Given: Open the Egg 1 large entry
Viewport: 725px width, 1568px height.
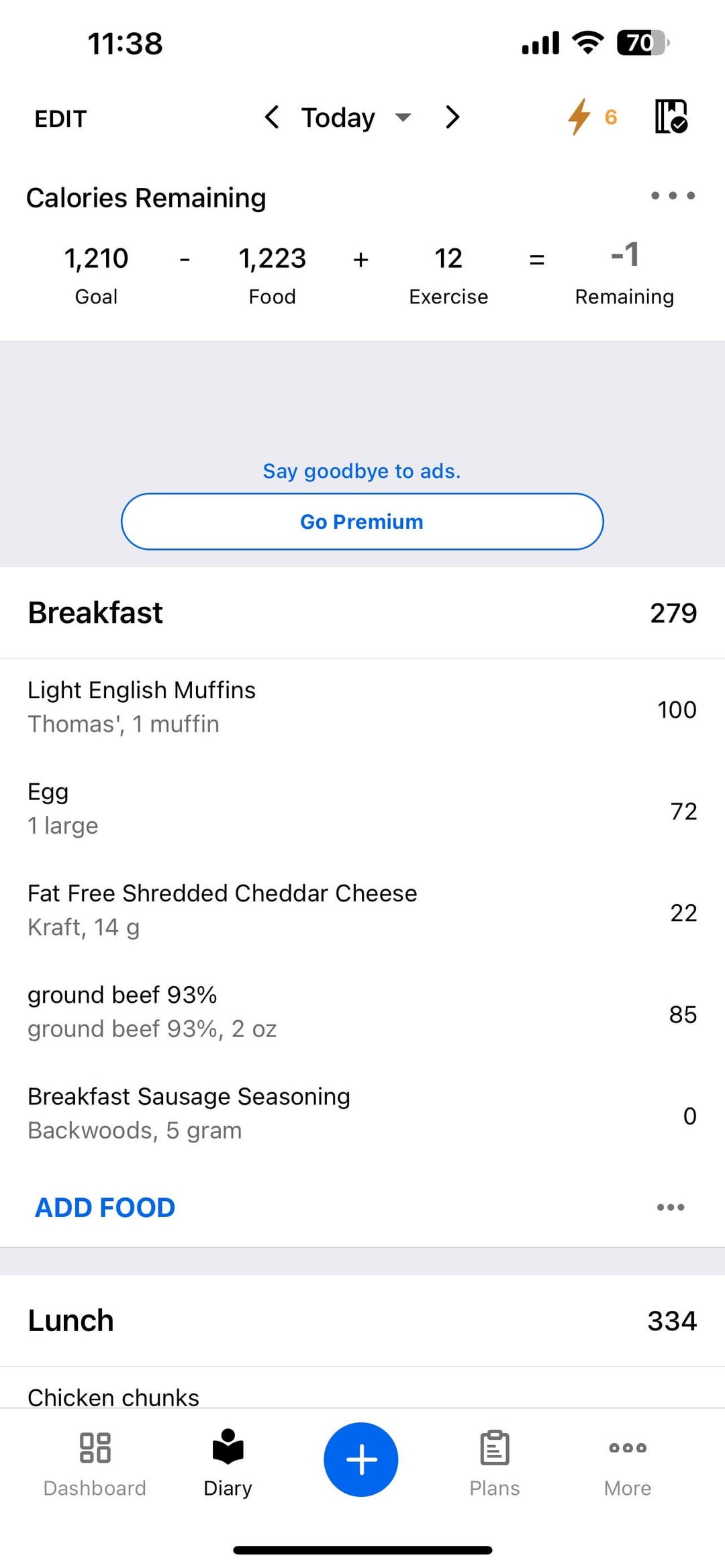Looking at the screenshot, I should 362,809.
